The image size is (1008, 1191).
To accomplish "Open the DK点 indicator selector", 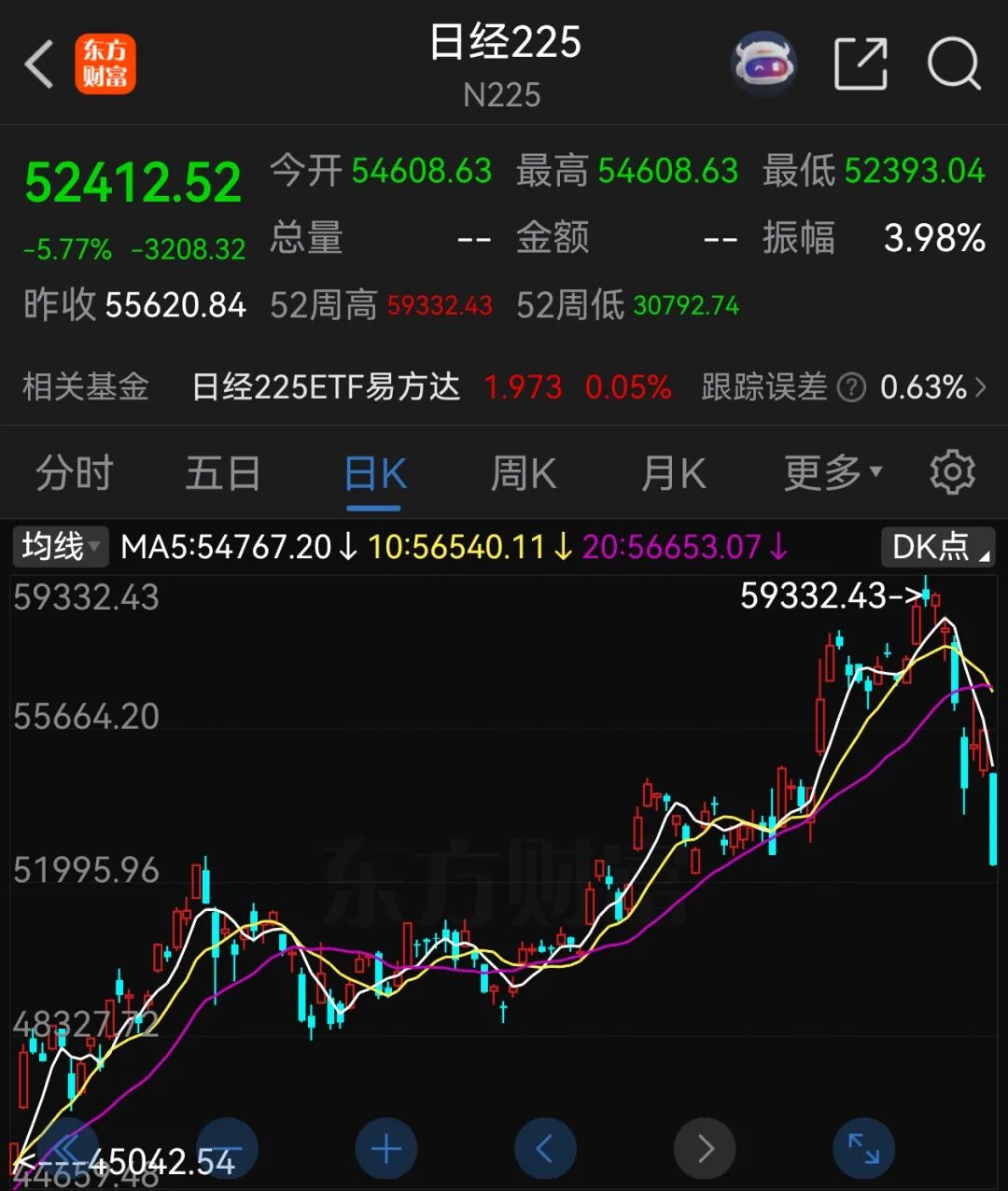I will 940,547.
